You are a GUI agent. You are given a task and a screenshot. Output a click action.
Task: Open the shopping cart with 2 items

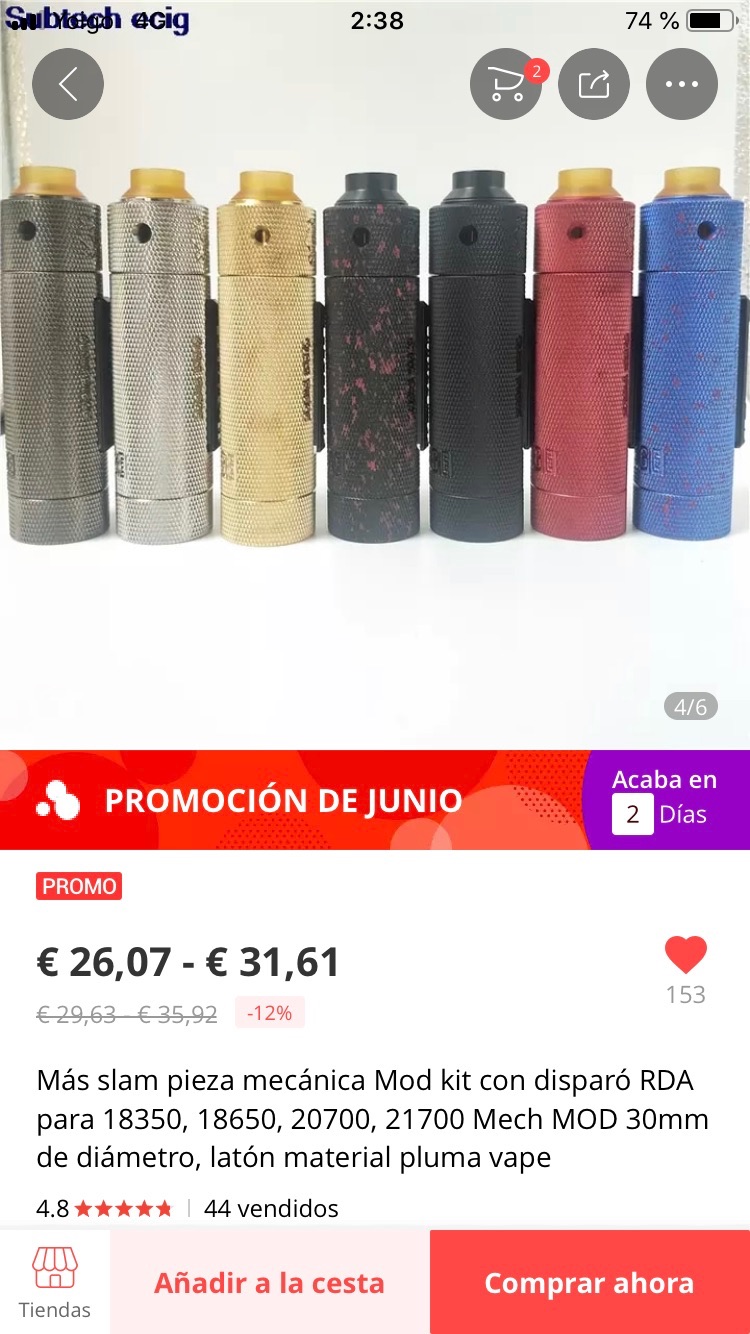507,84
